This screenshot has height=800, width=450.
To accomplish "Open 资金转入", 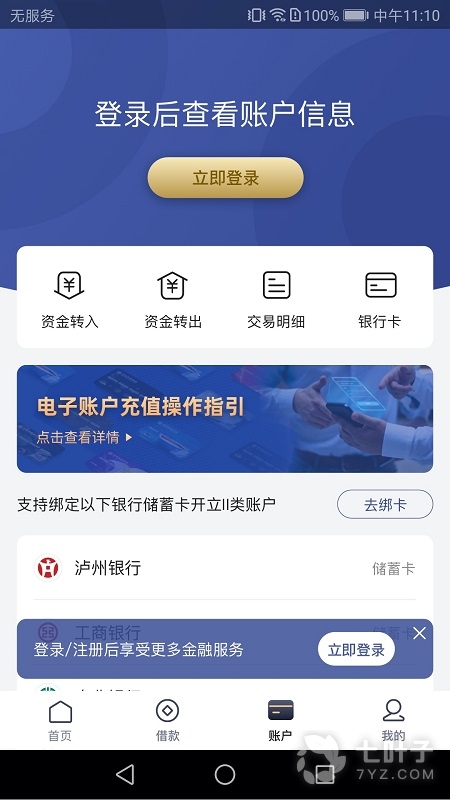I will pyautogui.click(x=69, y=299).
